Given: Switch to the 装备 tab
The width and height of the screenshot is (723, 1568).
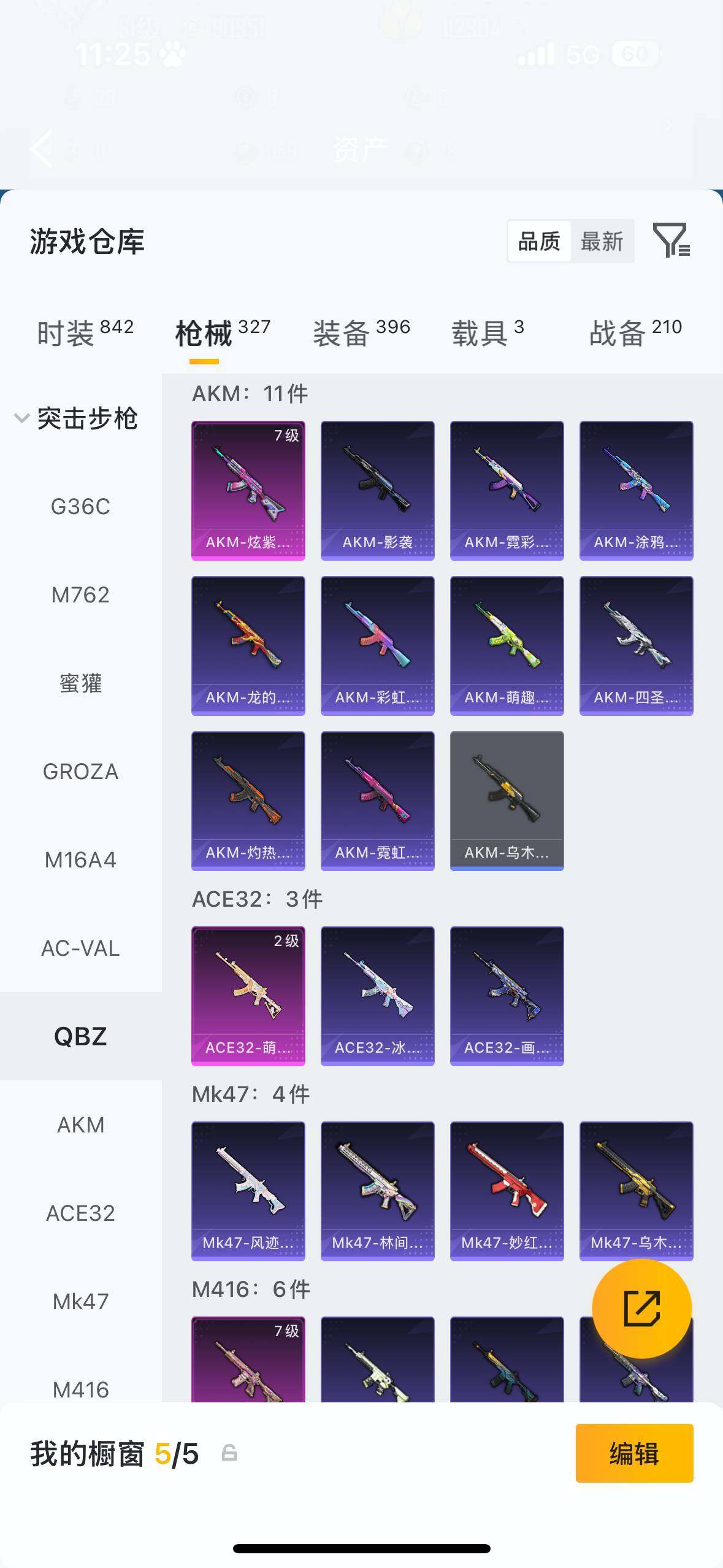Looking at the screenshot, I should pyautogui.click(x=361, y=333).
